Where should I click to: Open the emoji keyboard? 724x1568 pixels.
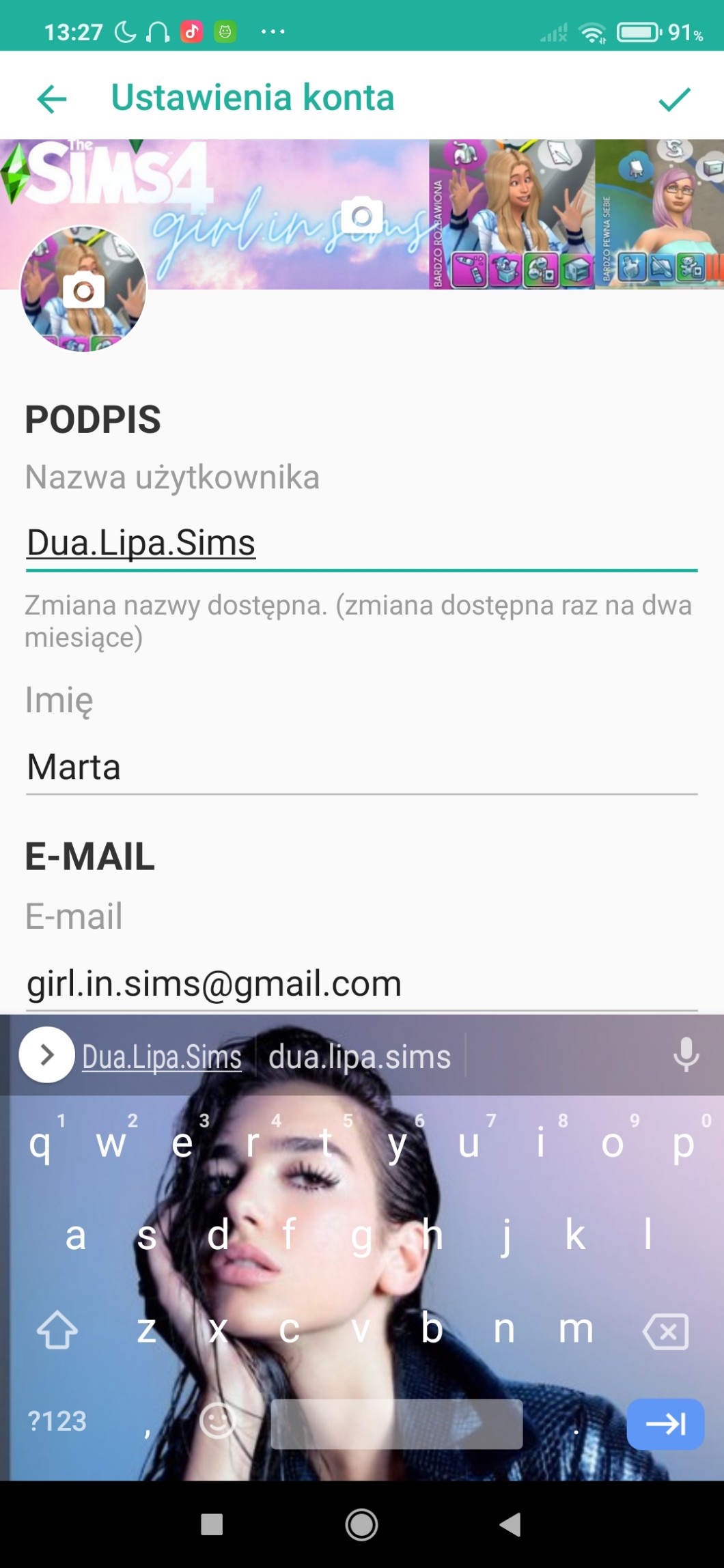click(x=218, y=1422)
